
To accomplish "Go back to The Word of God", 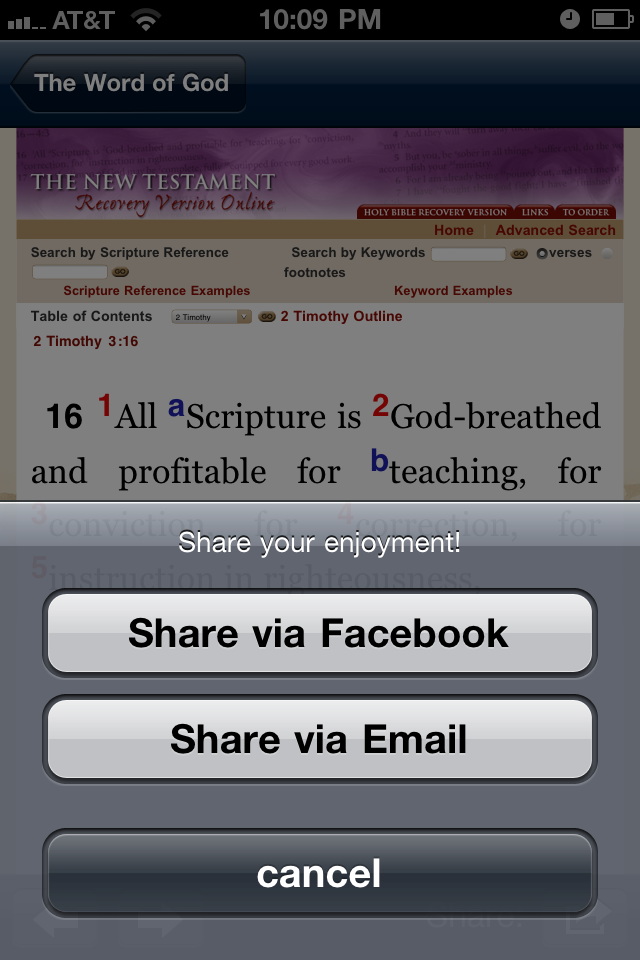I will pyautogui.click(x=128, y=83).
